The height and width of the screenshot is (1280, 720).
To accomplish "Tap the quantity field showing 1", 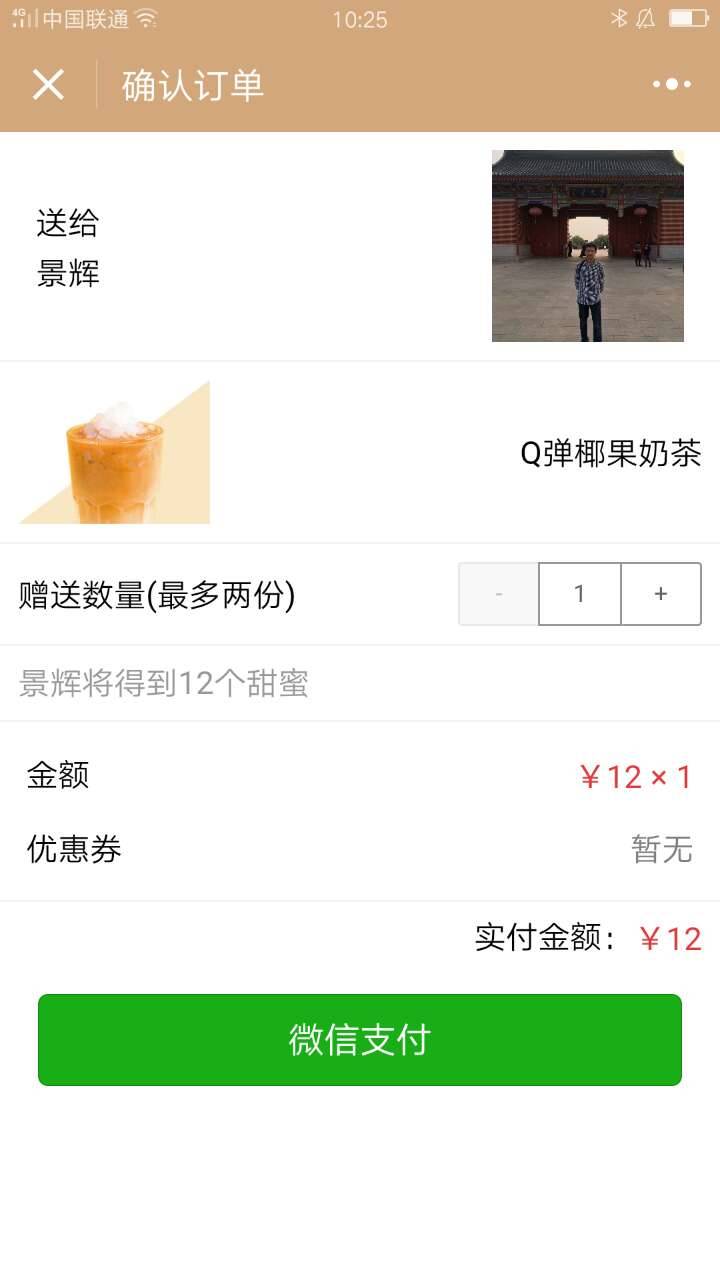I will 579,594.
